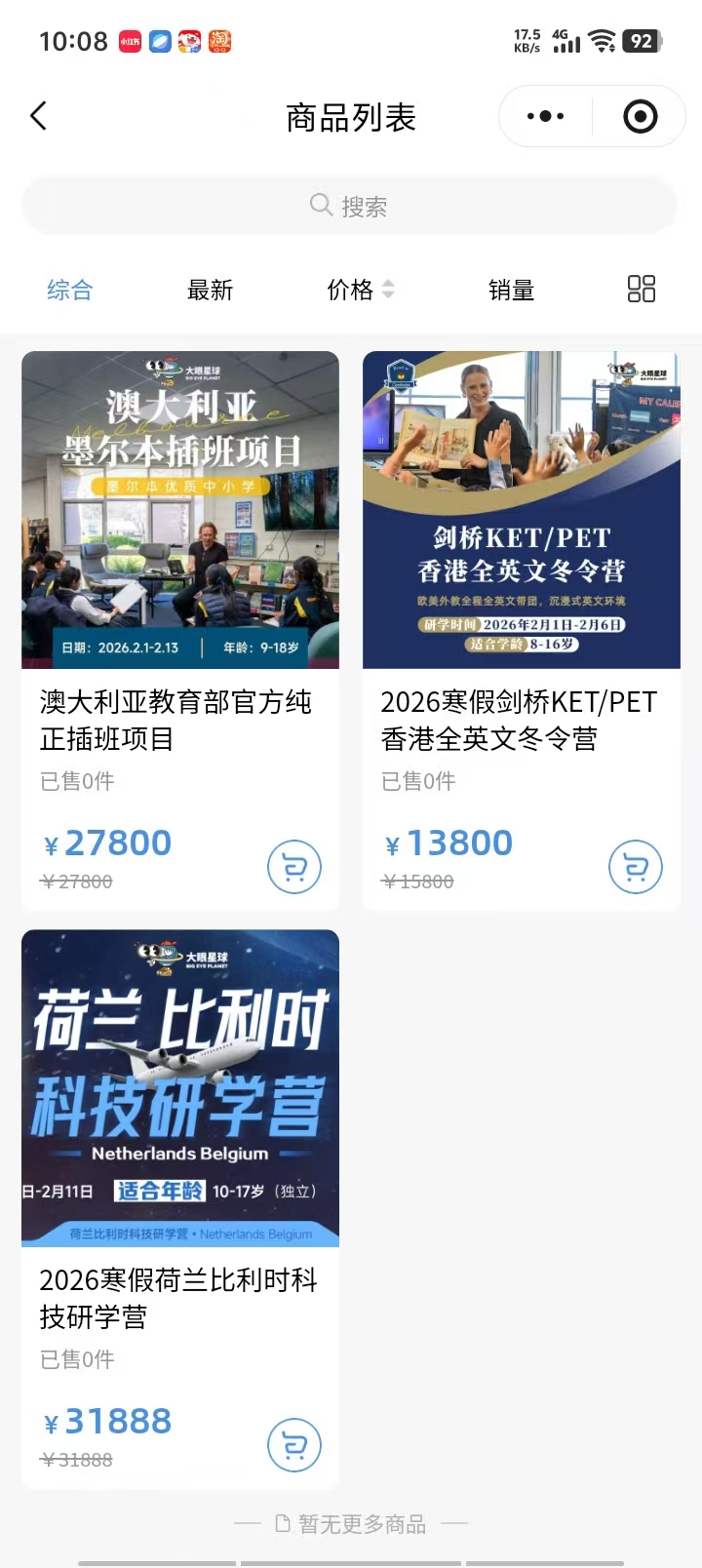The height and width of the screenshot is (1568, 702).
Task: Add the ¥13800 香港冬令营 to cart
Action: 636,867
